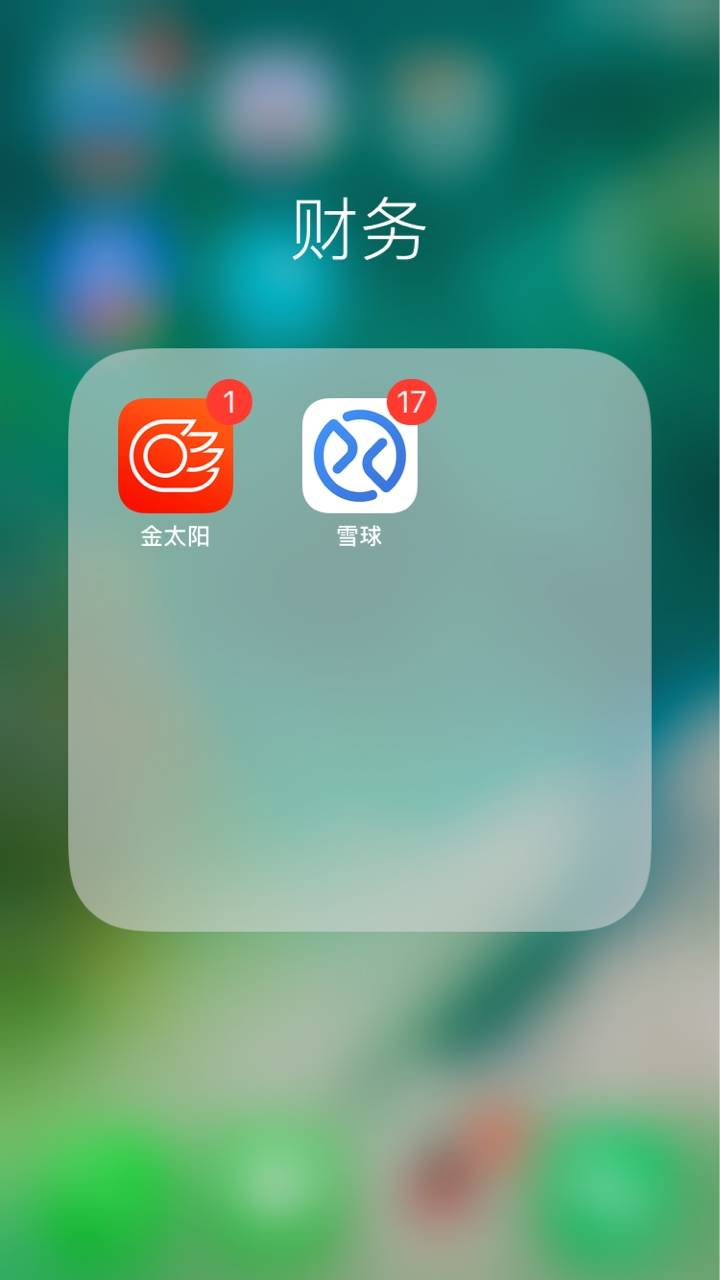Launch the 雪球 app
The height and width of the screenshot is (1280, 720).
click(x=359, y=456)
